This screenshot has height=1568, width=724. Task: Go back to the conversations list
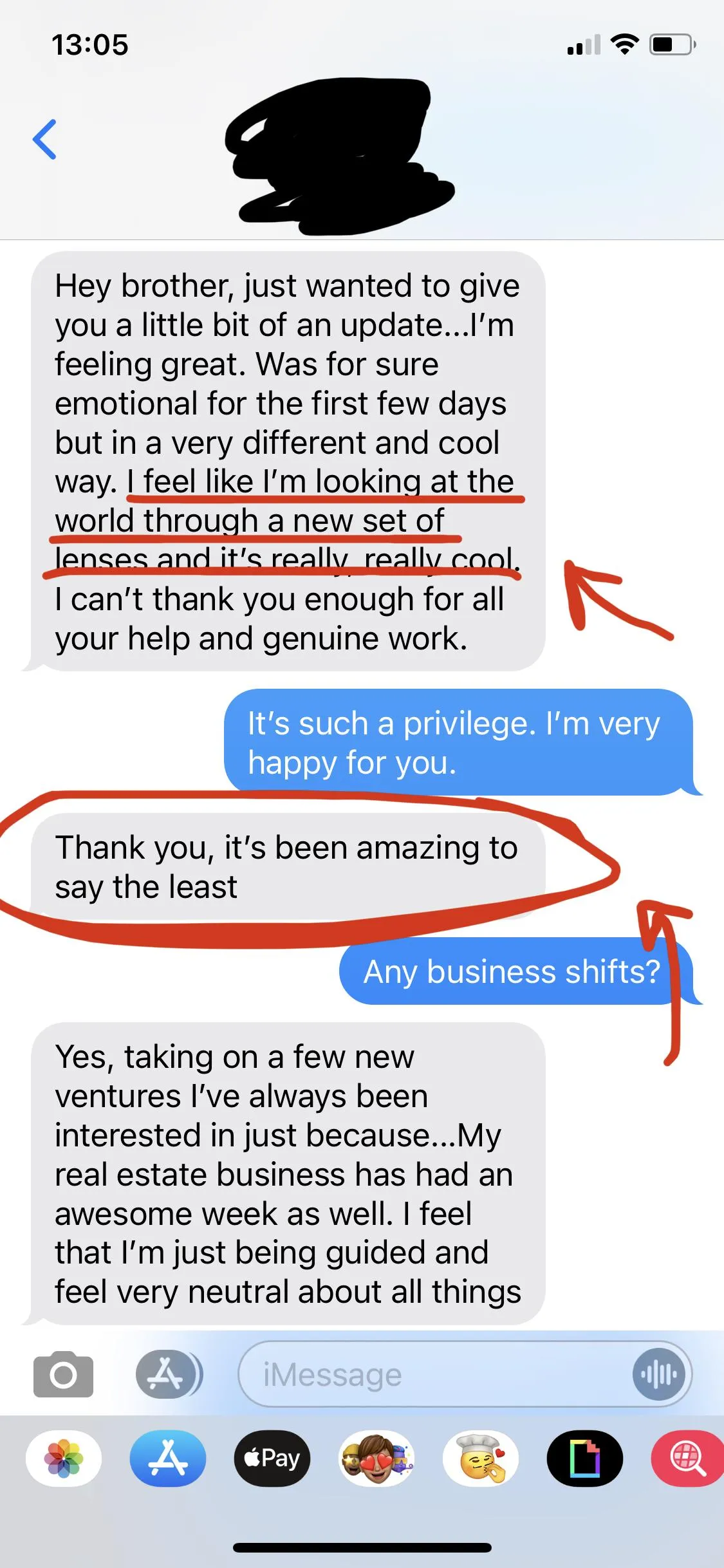tap(44, 139)
